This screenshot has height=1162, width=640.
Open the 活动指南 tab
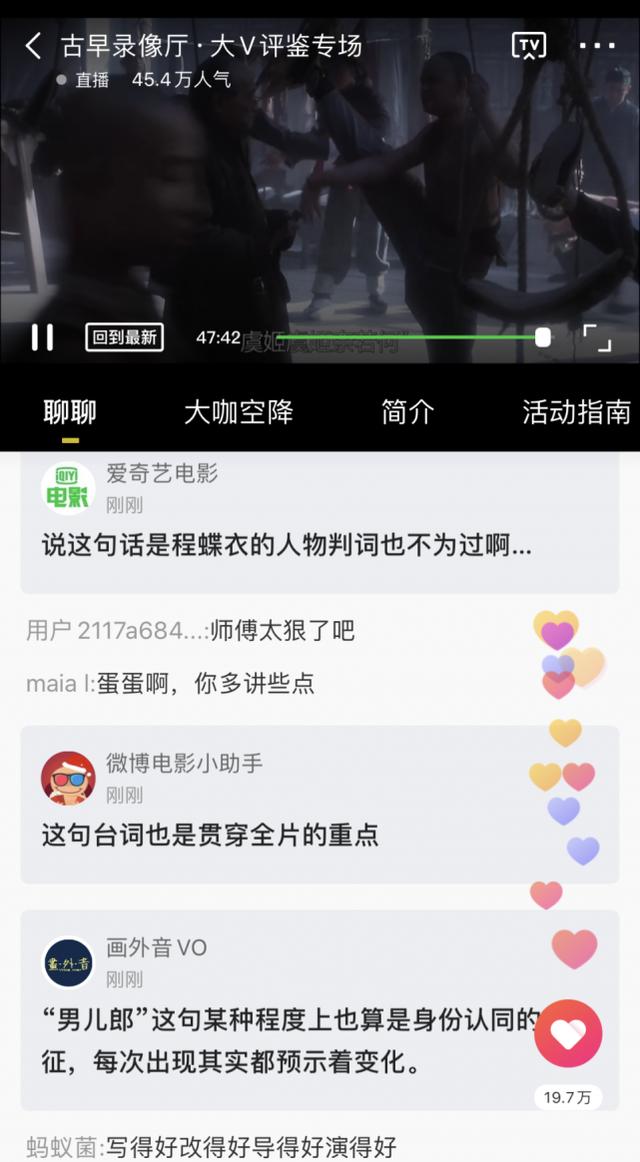click(x=576, y=412)
